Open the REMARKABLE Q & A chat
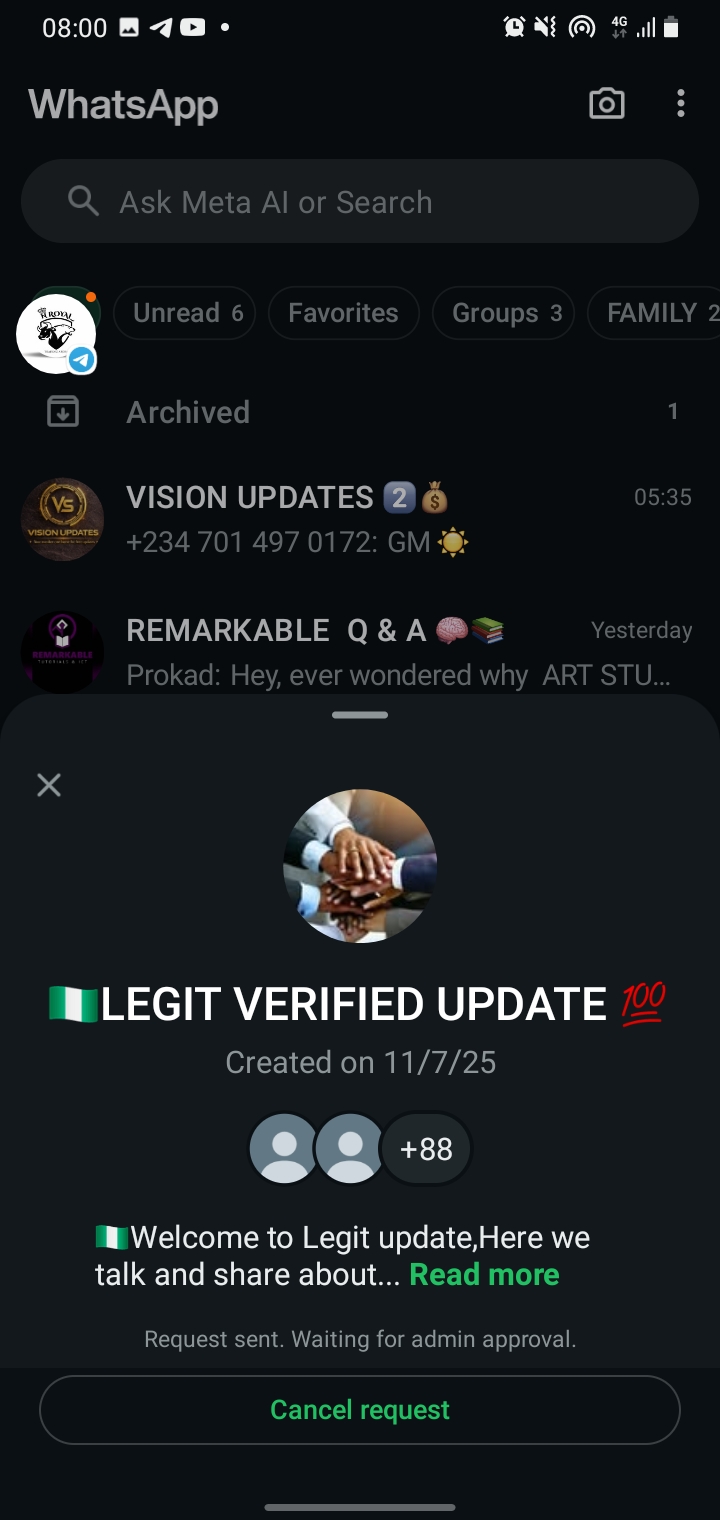 (x=360, y=651)
